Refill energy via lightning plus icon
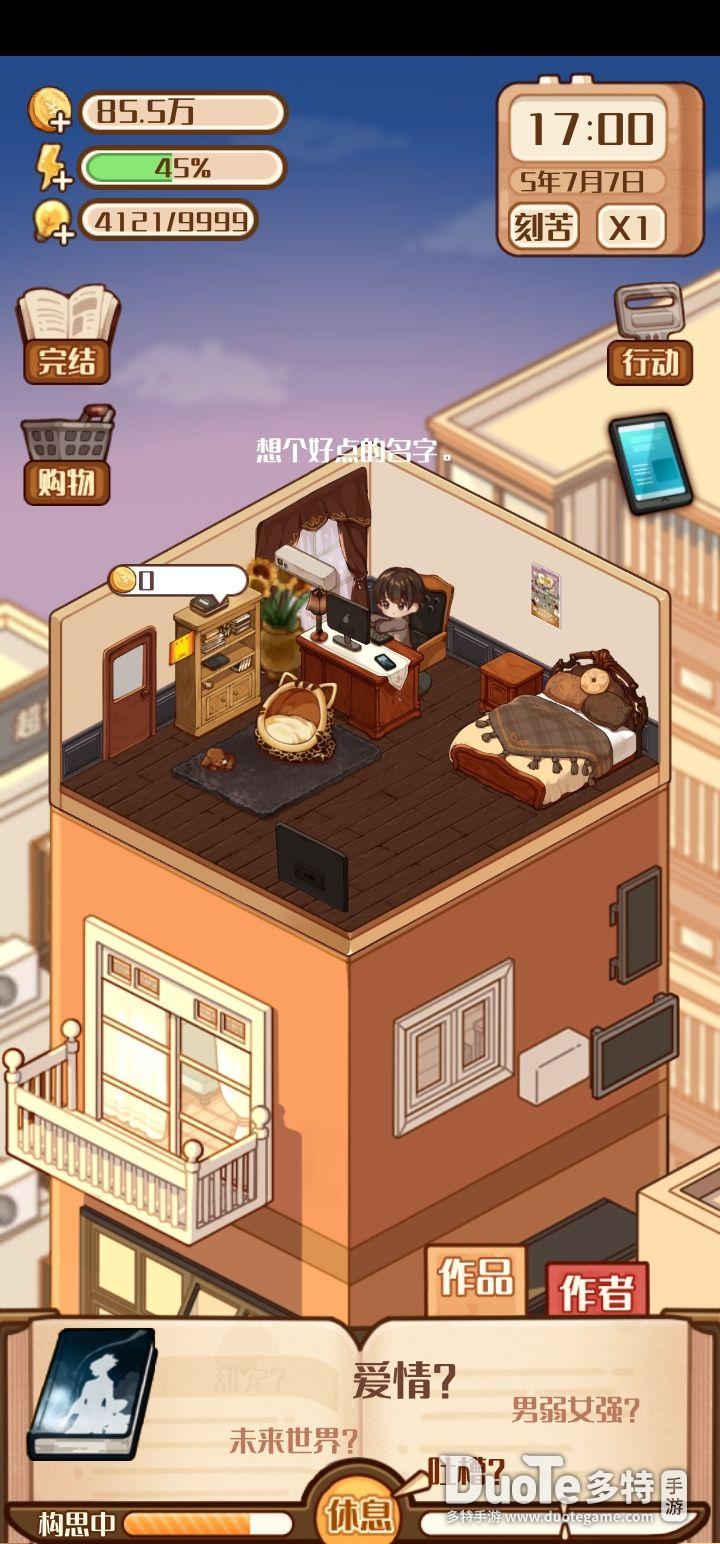 pyautogui.click(x=53, y=168)
